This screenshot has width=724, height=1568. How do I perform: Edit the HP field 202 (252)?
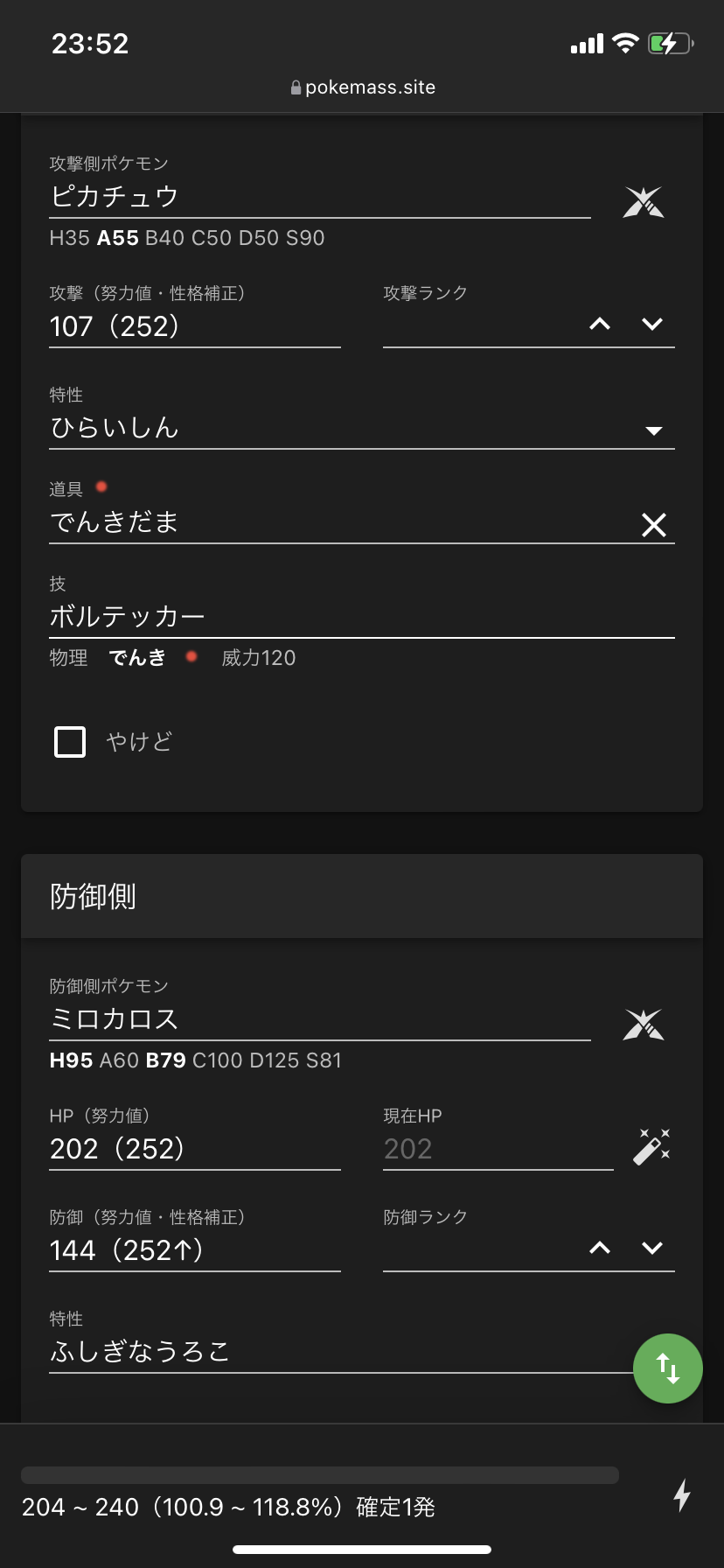(195, 1149)
